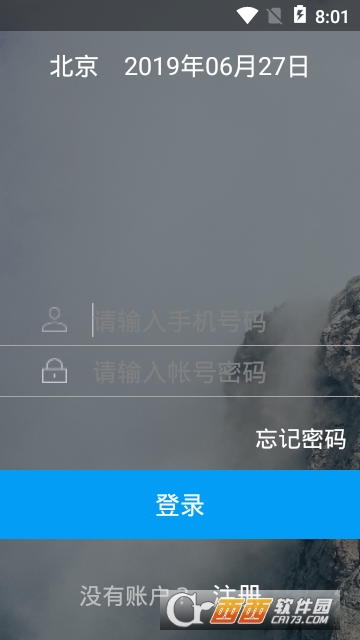Screen dimensions: 360x640
Task: Open the 注册 register link
Action: (237, 594)
